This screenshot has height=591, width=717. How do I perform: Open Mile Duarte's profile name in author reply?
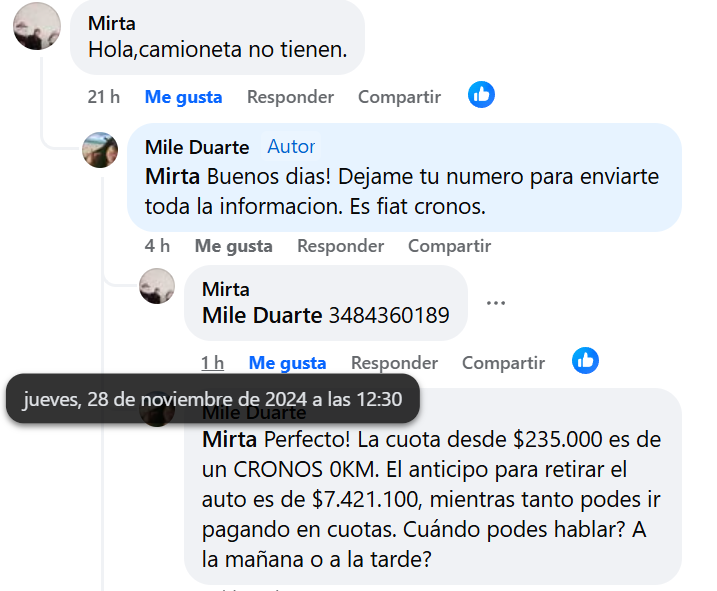click(x=197, y=147)
